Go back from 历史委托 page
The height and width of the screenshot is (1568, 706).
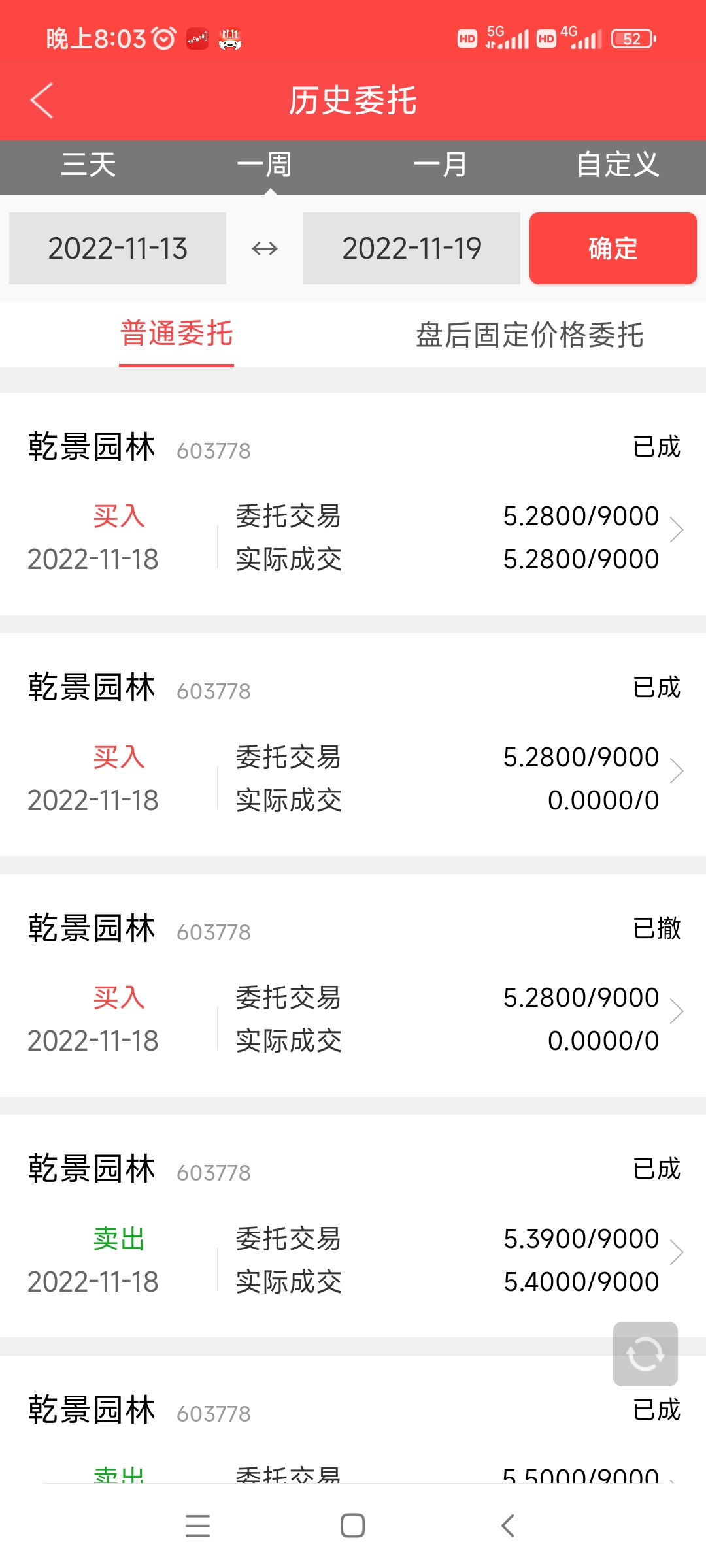click(42, 101)
